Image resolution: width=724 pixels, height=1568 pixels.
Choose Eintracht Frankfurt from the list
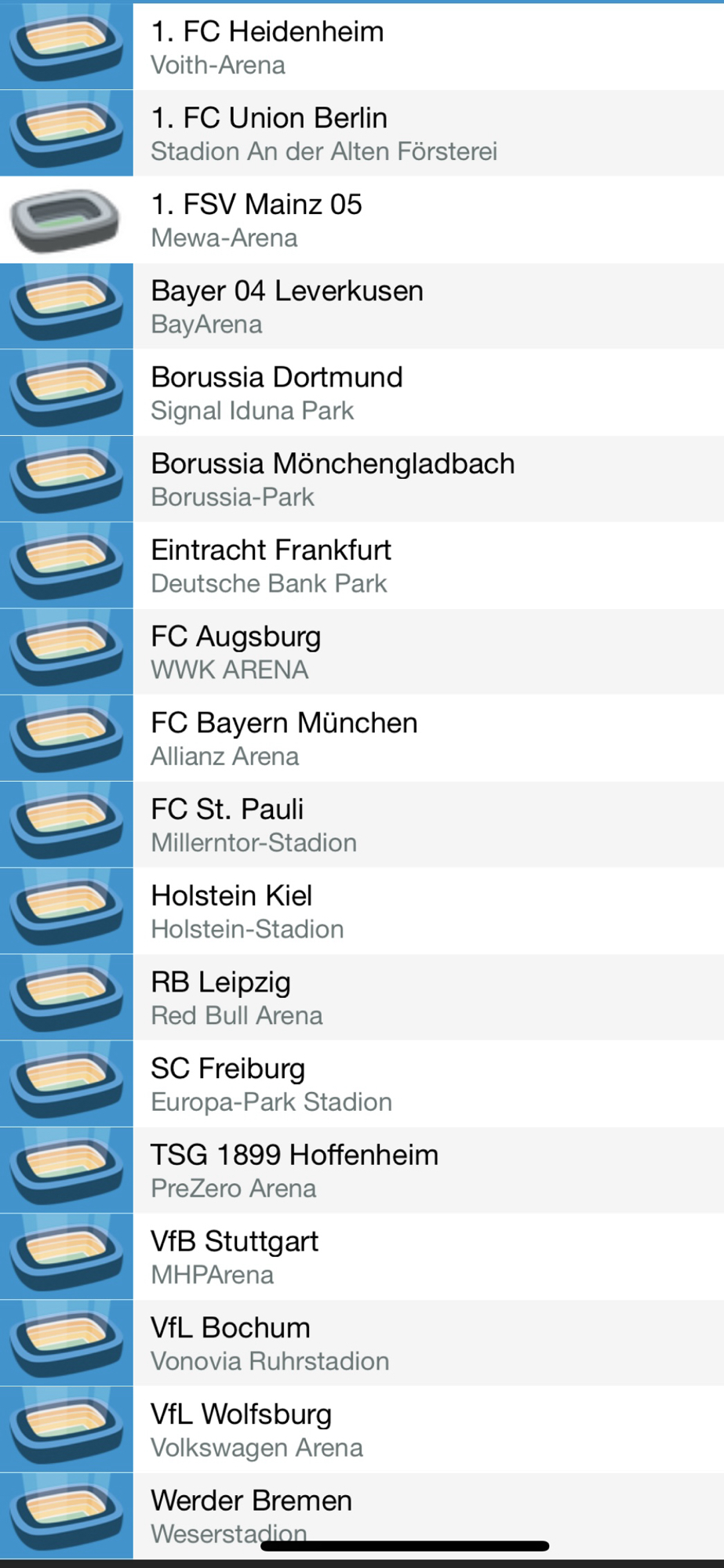tap(361, 565)
